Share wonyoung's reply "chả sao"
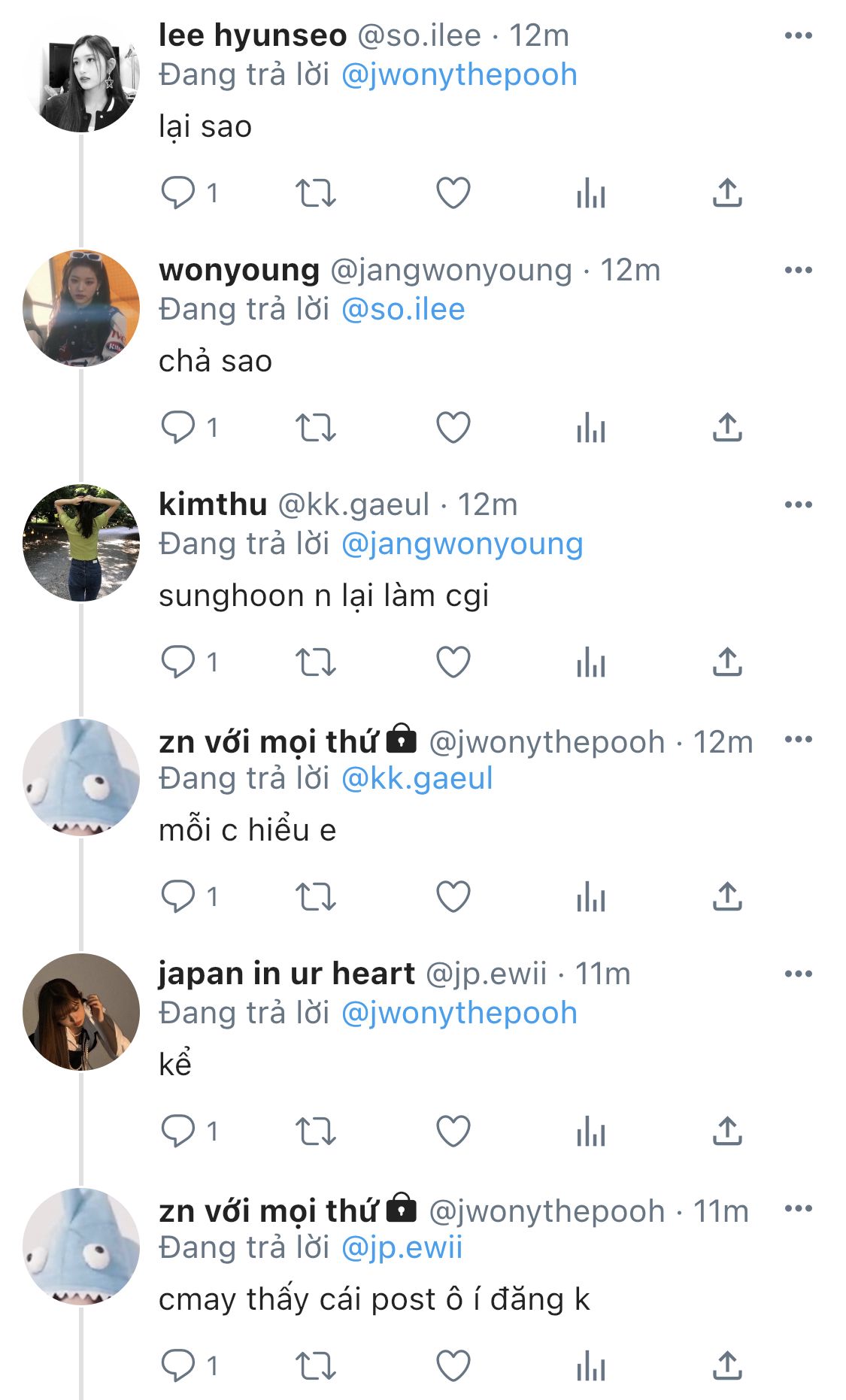The image size is (846, 1400). click(727, 428)
